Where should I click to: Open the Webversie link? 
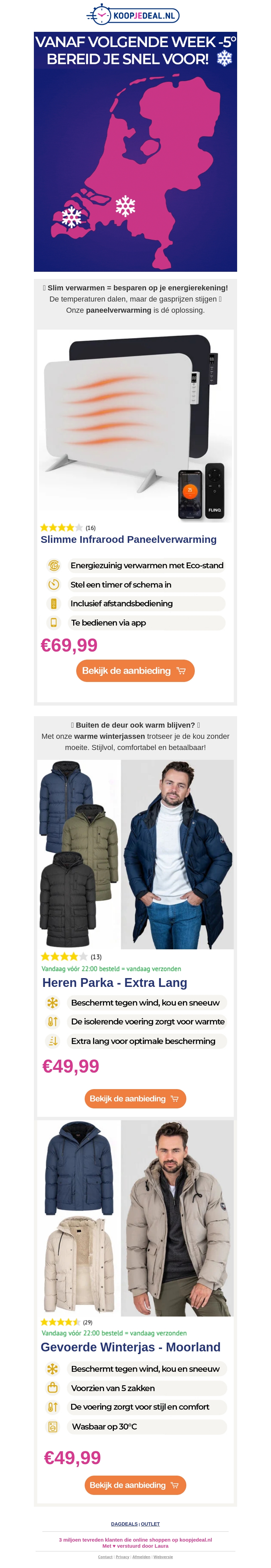tap(163, 1557)
